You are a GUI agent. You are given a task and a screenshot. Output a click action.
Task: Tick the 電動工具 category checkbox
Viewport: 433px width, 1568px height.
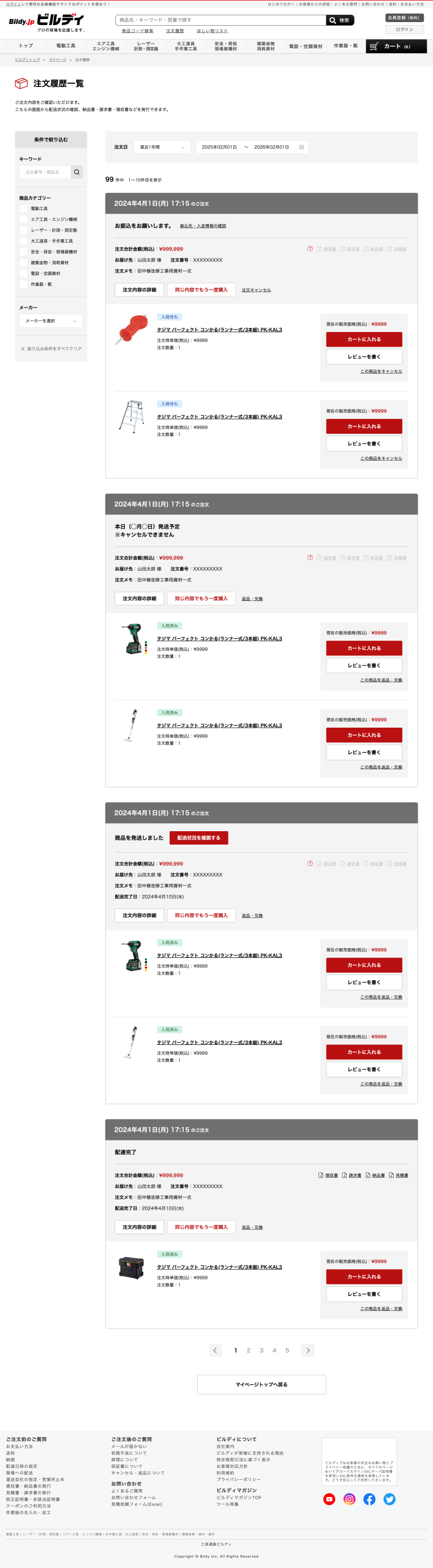23,209
